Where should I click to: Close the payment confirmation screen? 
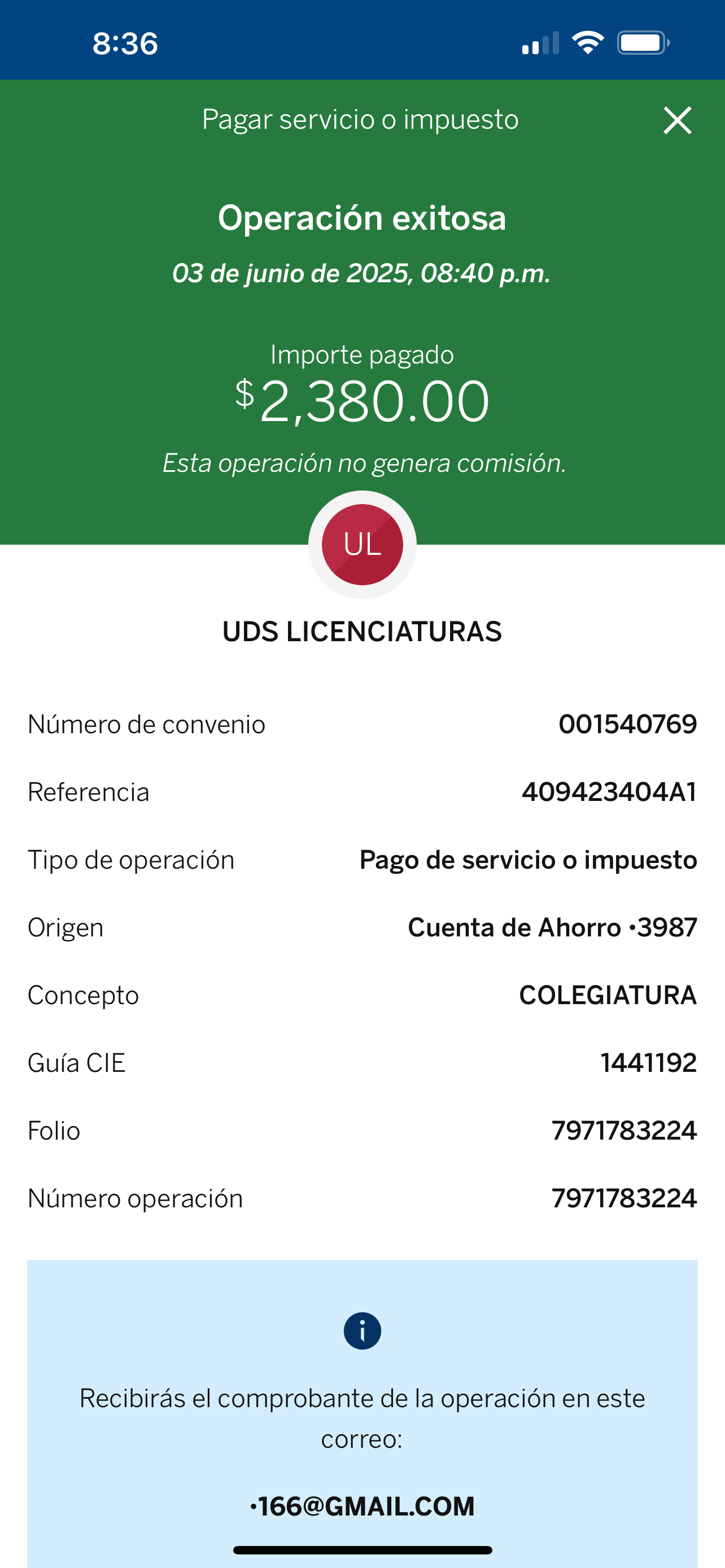(x=677, y=120)
